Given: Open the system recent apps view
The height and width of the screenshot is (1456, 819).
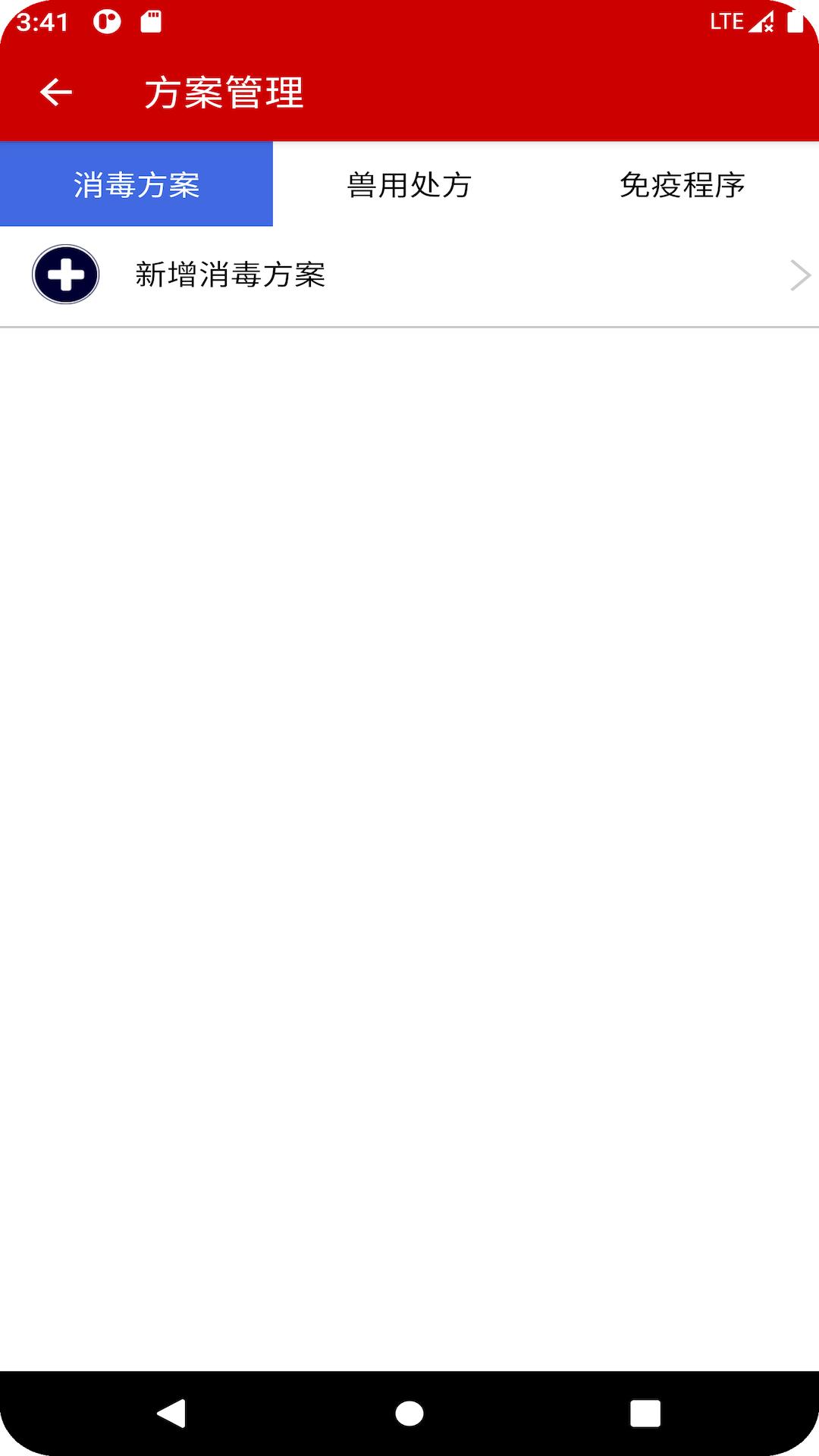Looking at the screenshot, I should [645, 1414].
